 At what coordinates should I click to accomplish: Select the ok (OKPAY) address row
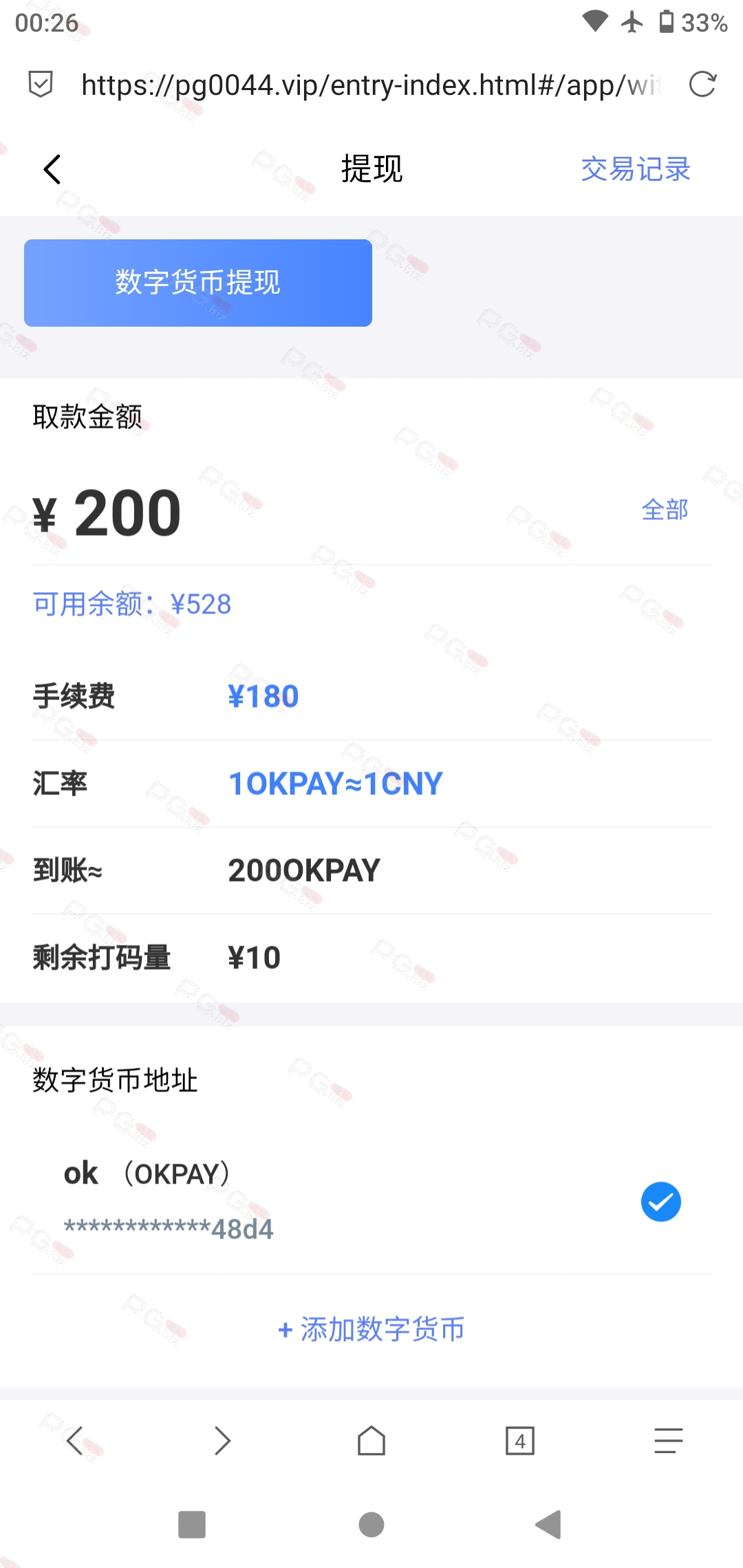(371, 1201)
